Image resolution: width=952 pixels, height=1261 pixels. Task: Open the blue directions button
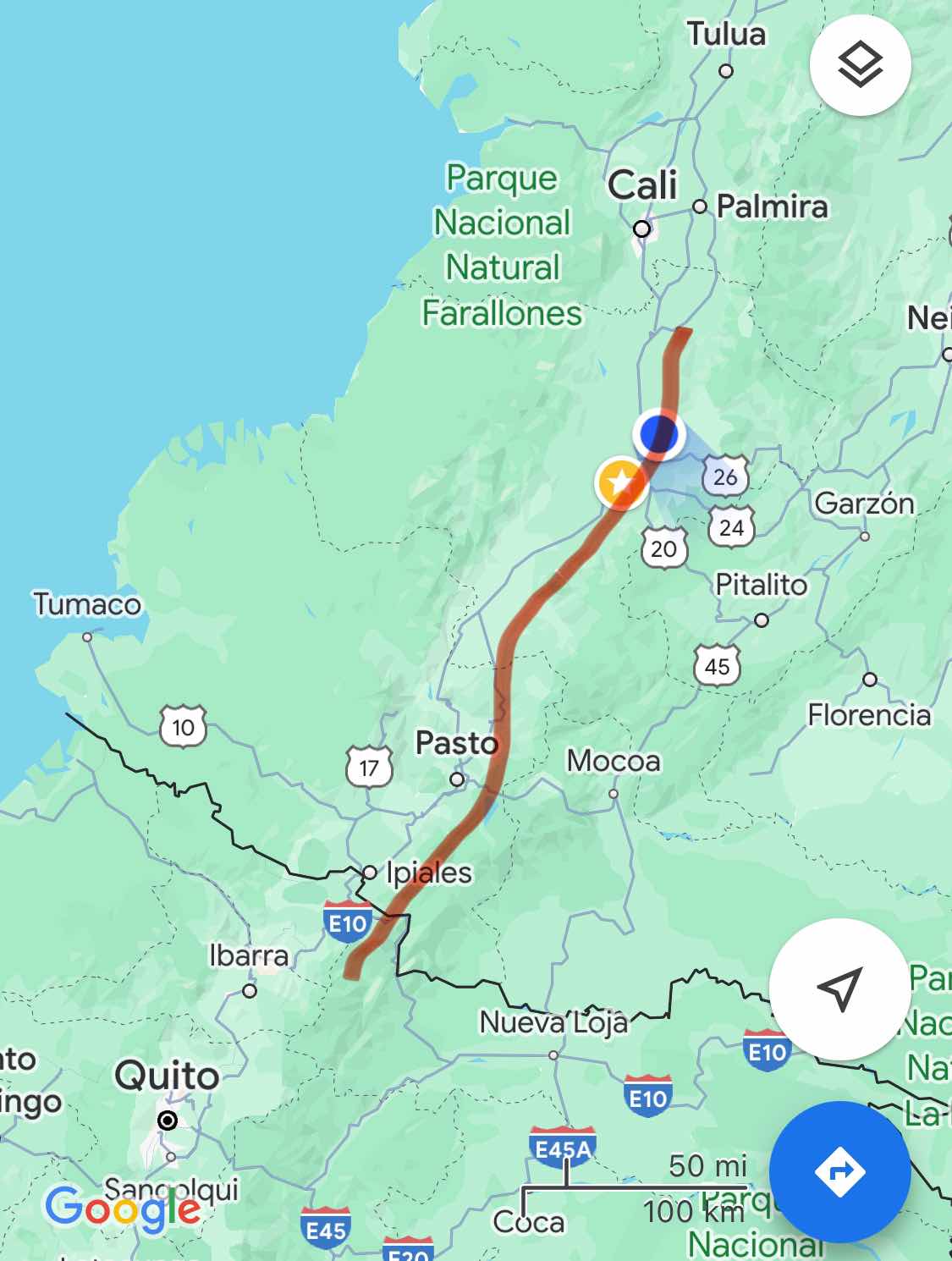839,1171
